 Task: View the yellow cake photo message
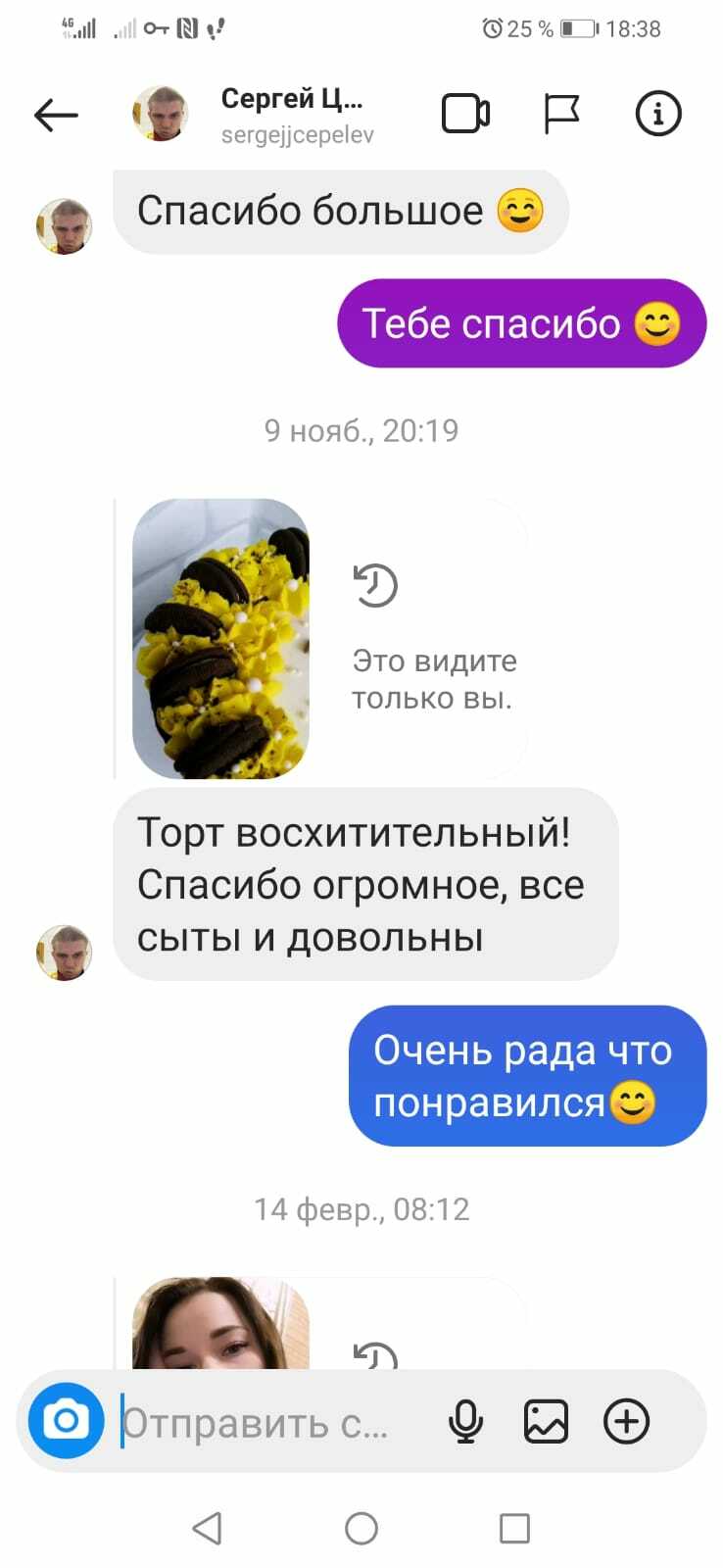(221, 638)
